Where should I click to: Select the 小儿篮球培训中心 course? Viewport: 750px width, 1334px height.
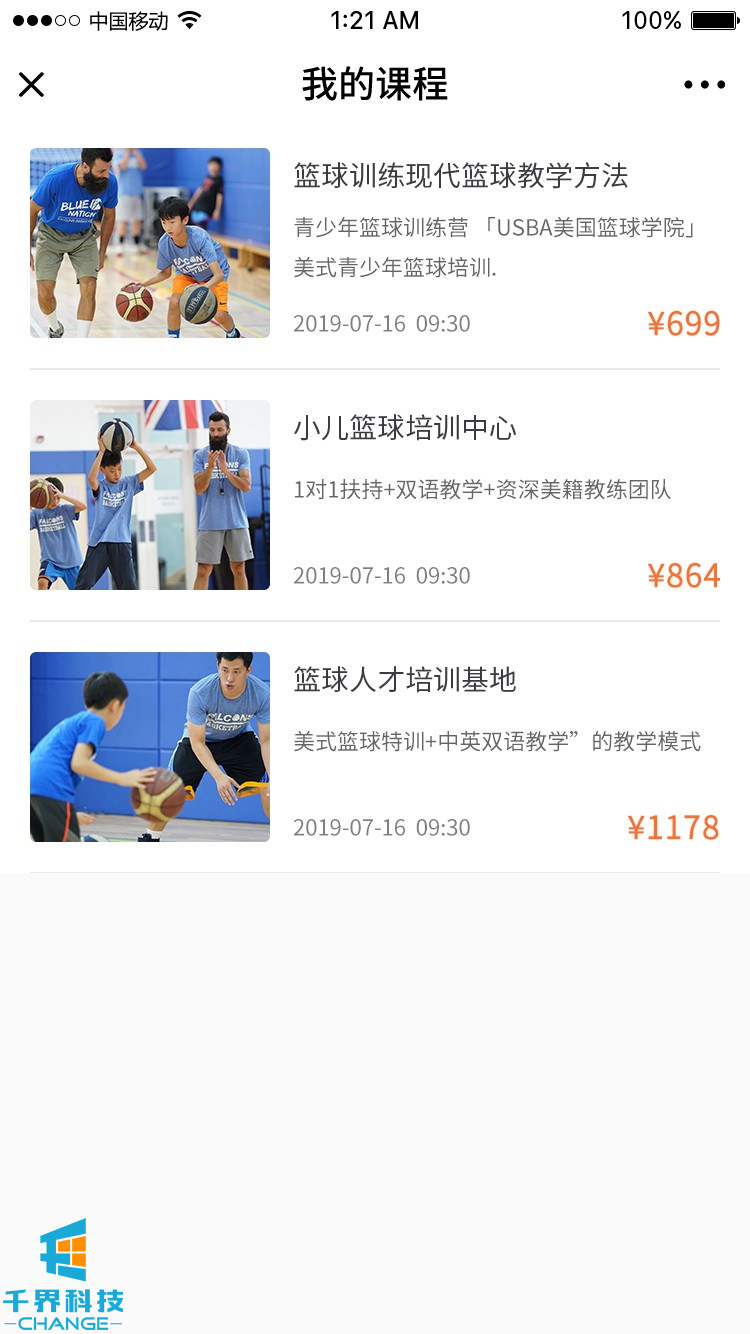click(405, 429)
